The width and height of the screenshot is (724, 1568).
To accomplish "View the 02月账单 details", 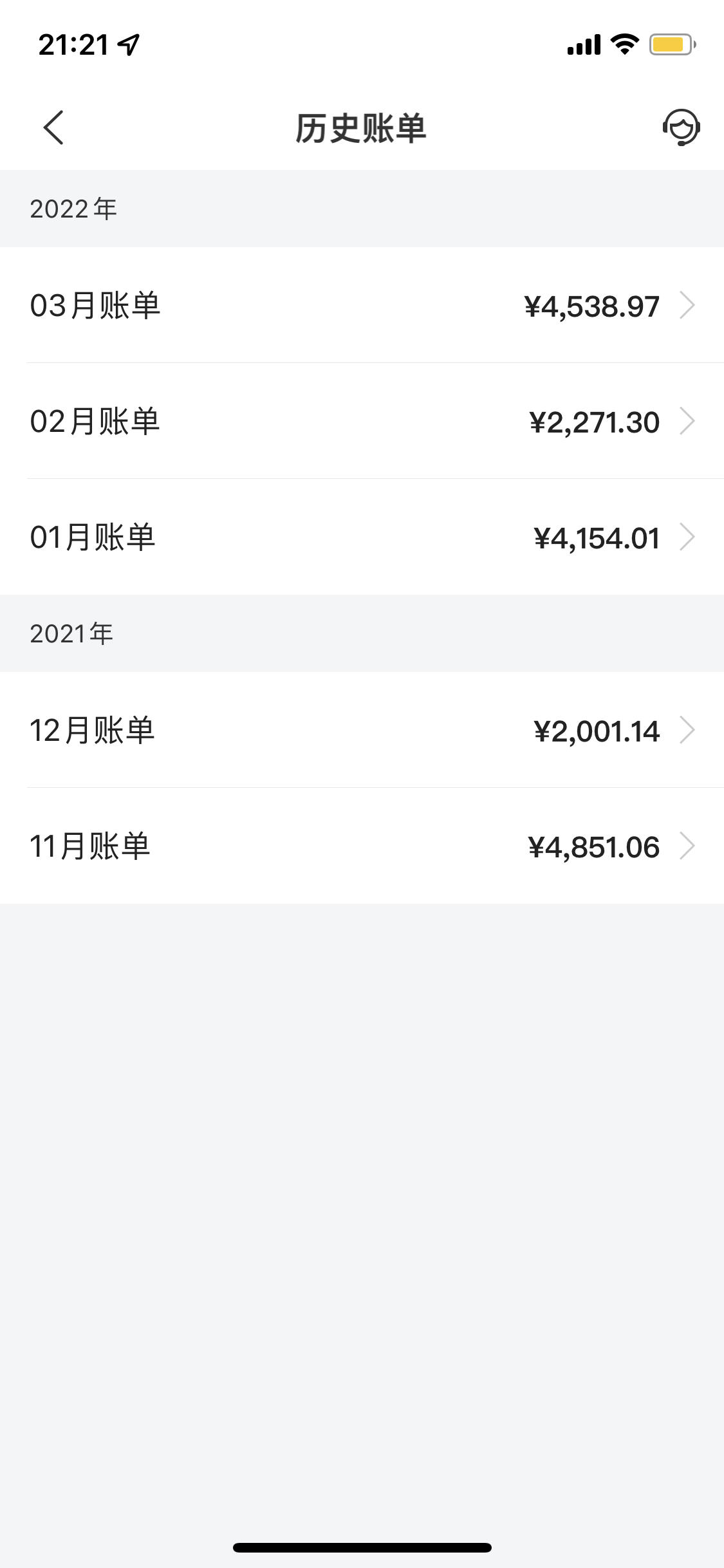I will point(362,421).
